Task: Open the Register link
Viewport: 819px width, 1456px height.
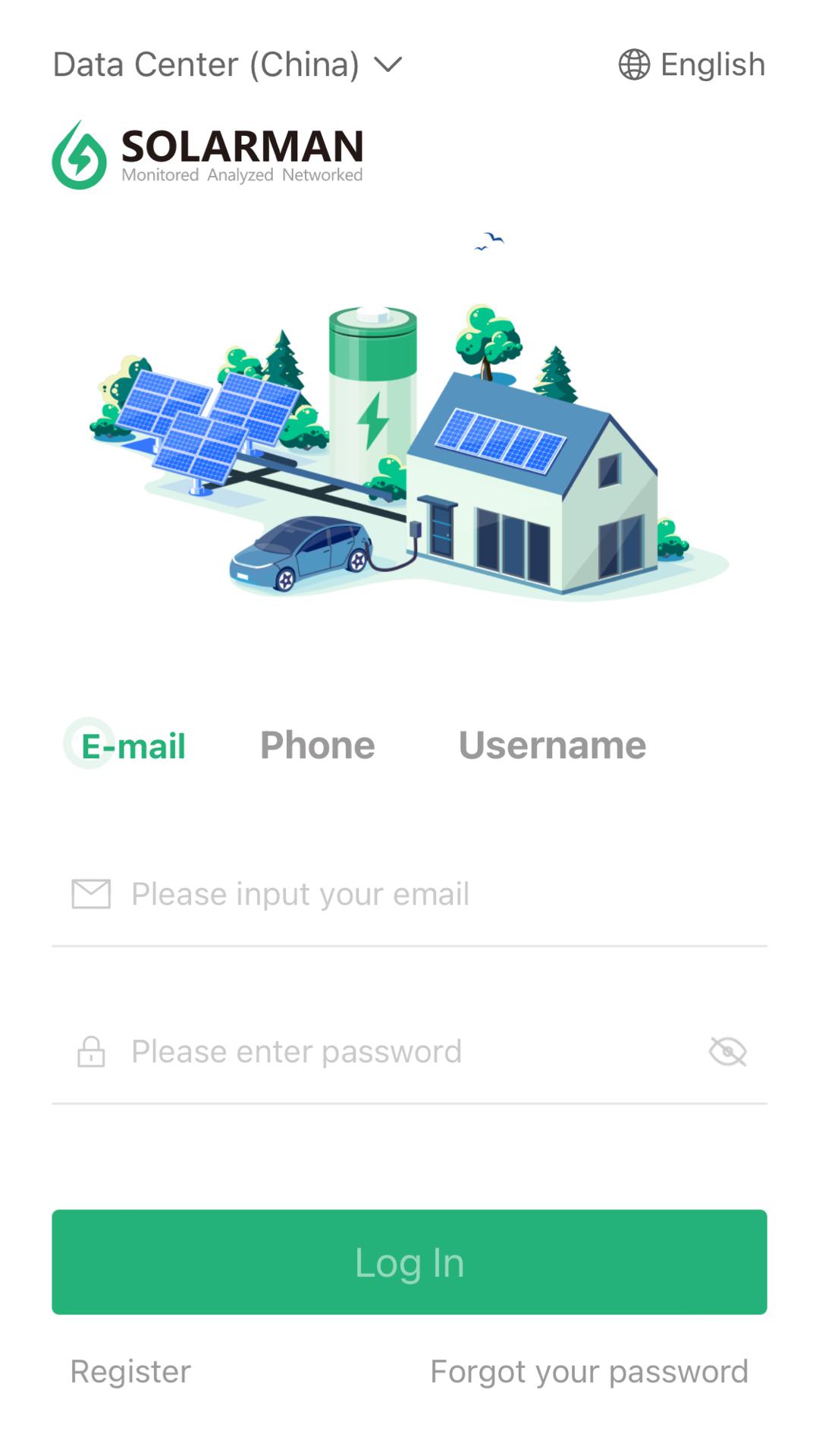Action: 130,1371
